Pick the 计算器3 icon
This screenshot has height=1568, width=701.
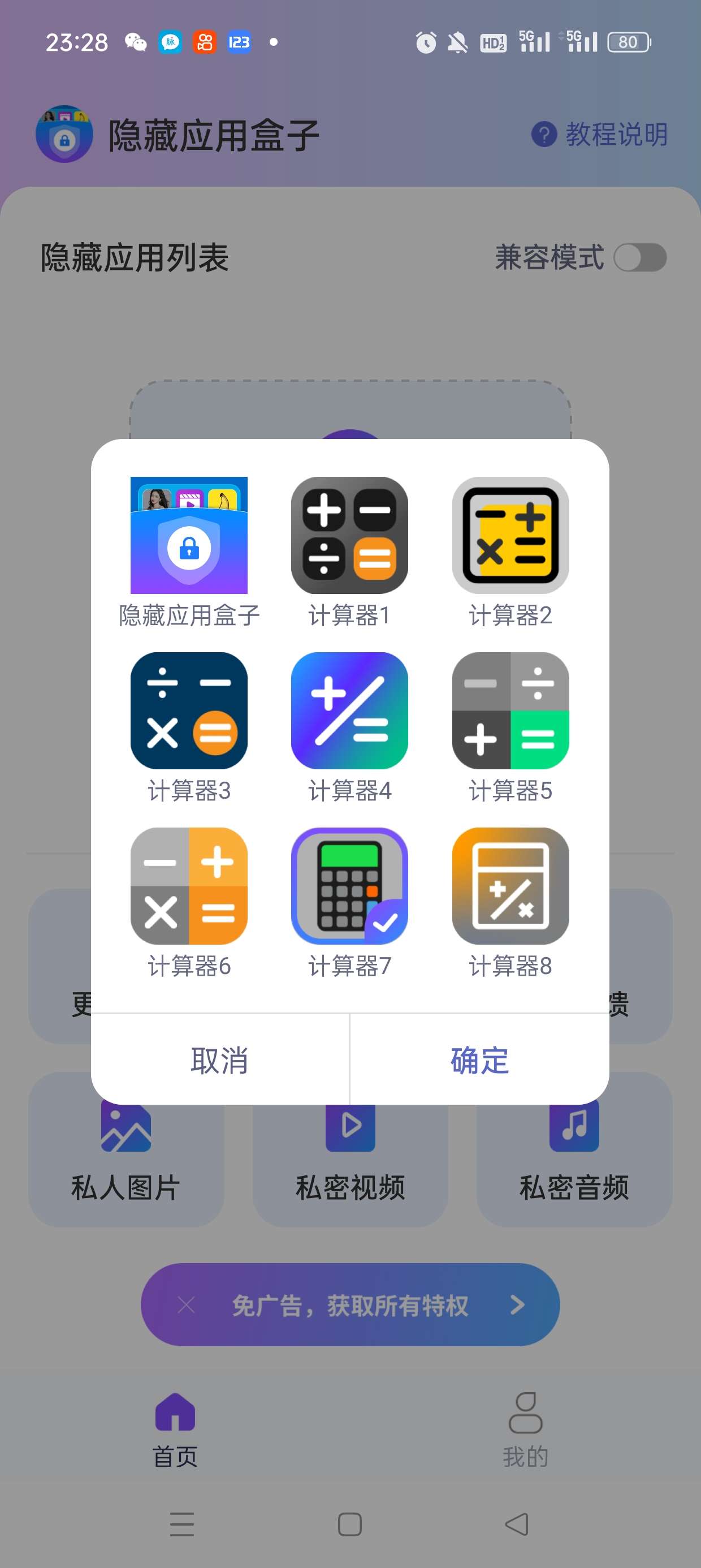click(x=189, y=710)
